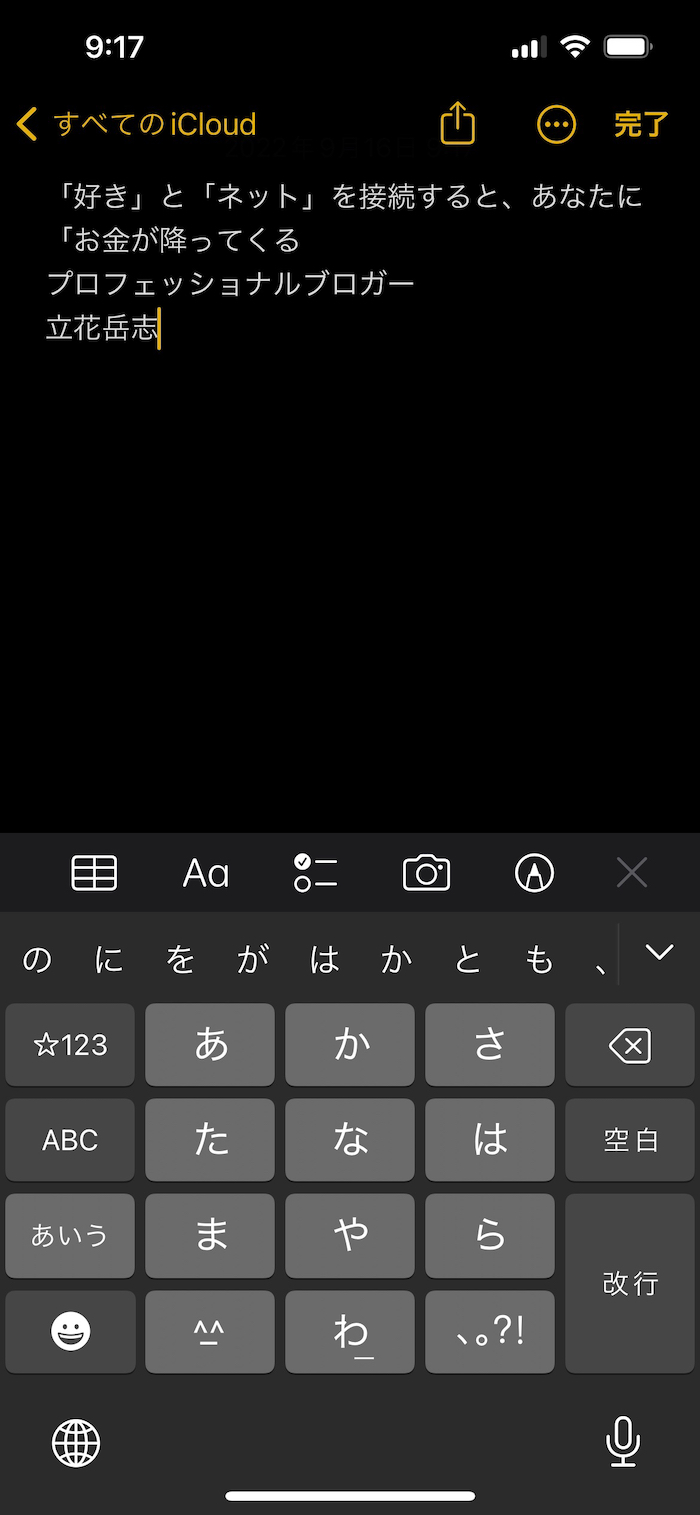The height and width of the screenshot is (1515, 700).
Task: Select the suggestion を
Action: click(x=180, y=960)
